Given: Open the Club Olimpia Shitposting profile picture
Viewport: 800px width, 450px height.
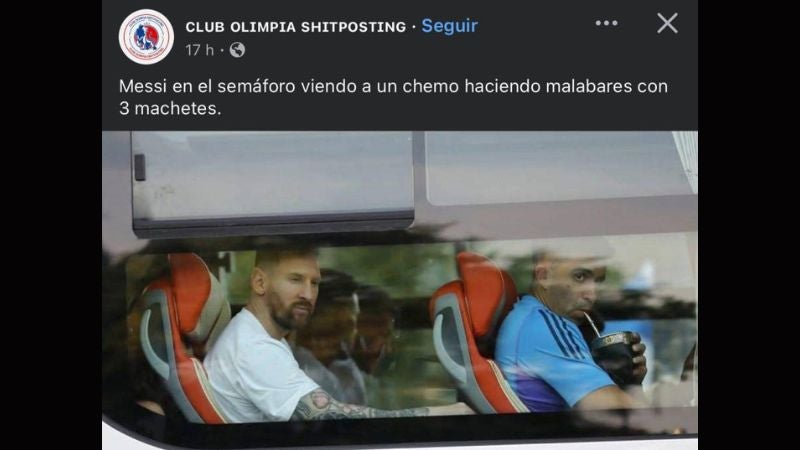Looking at the screenshot, I should [x=146, y=36].
